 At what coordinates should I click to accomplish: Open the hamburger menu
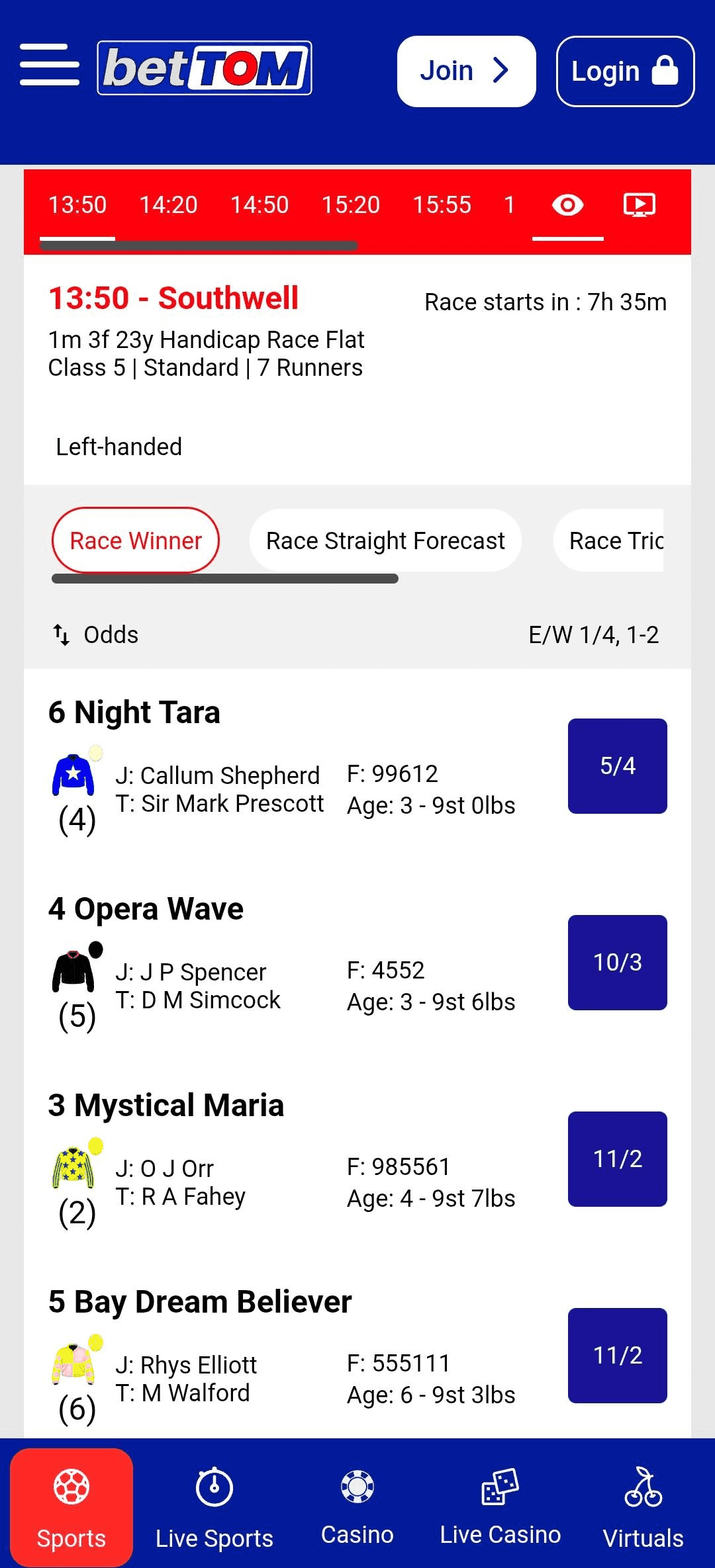tap(50, 65)
